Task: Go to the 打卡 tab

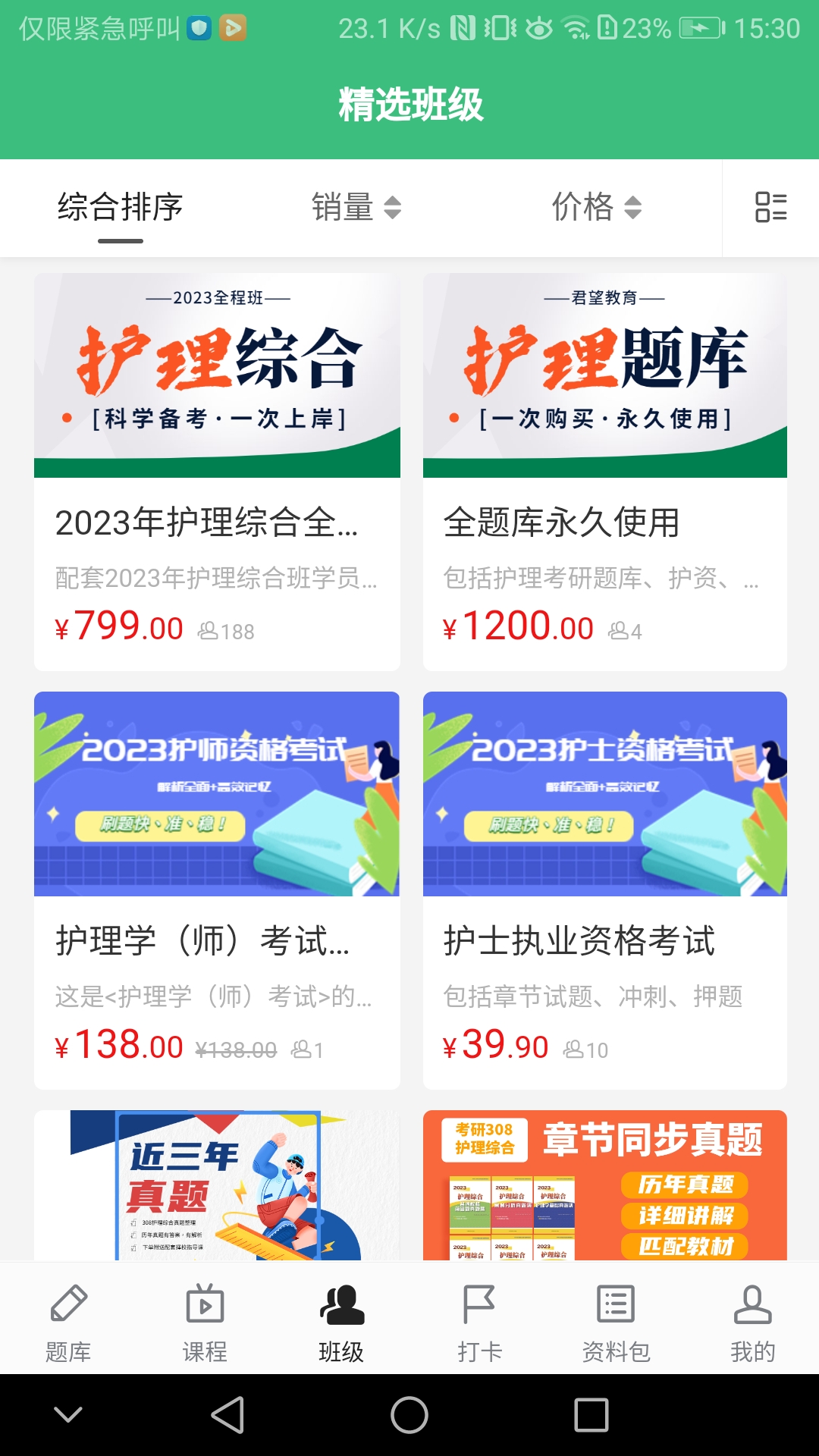Action: coord(479,1322)
